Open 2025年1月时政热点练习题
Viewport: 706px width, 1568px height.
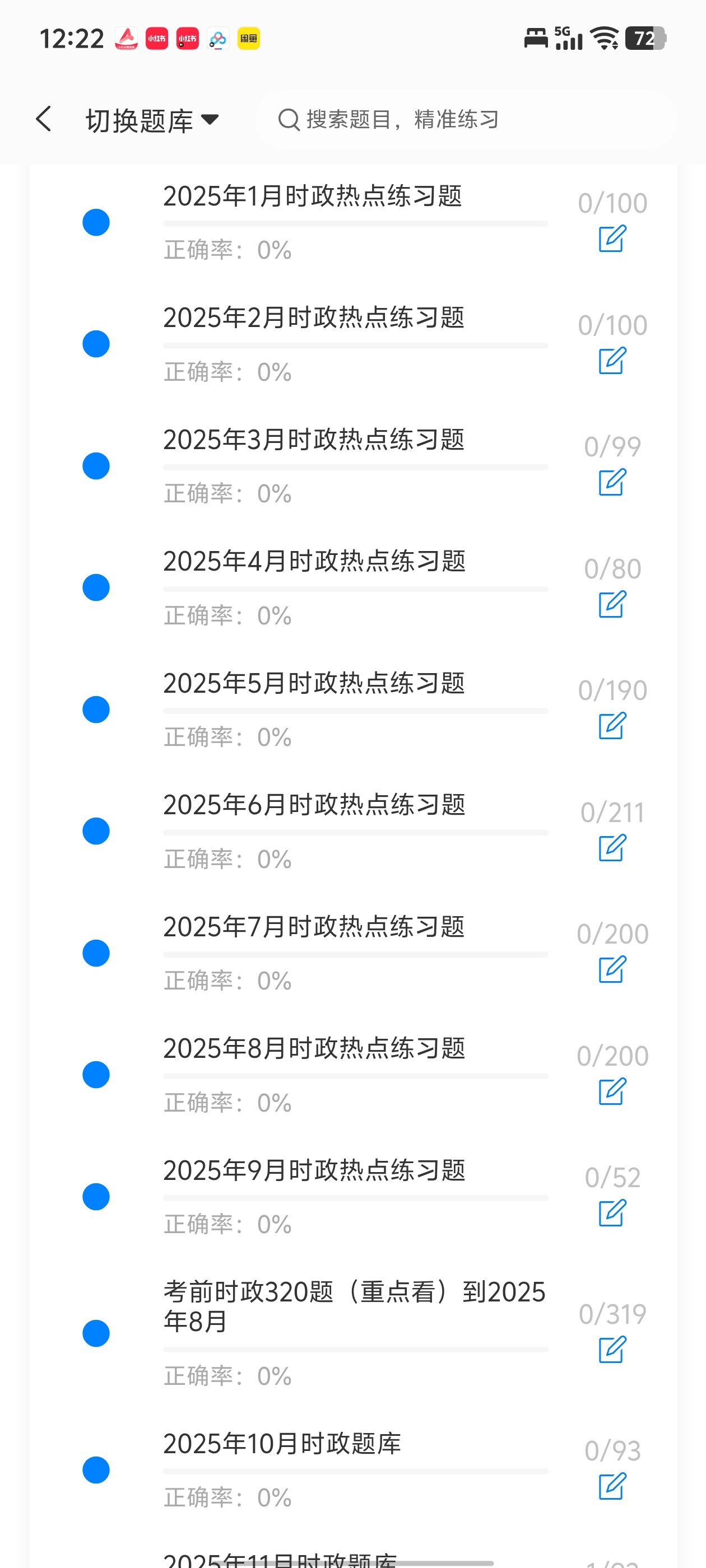point(313,196)
